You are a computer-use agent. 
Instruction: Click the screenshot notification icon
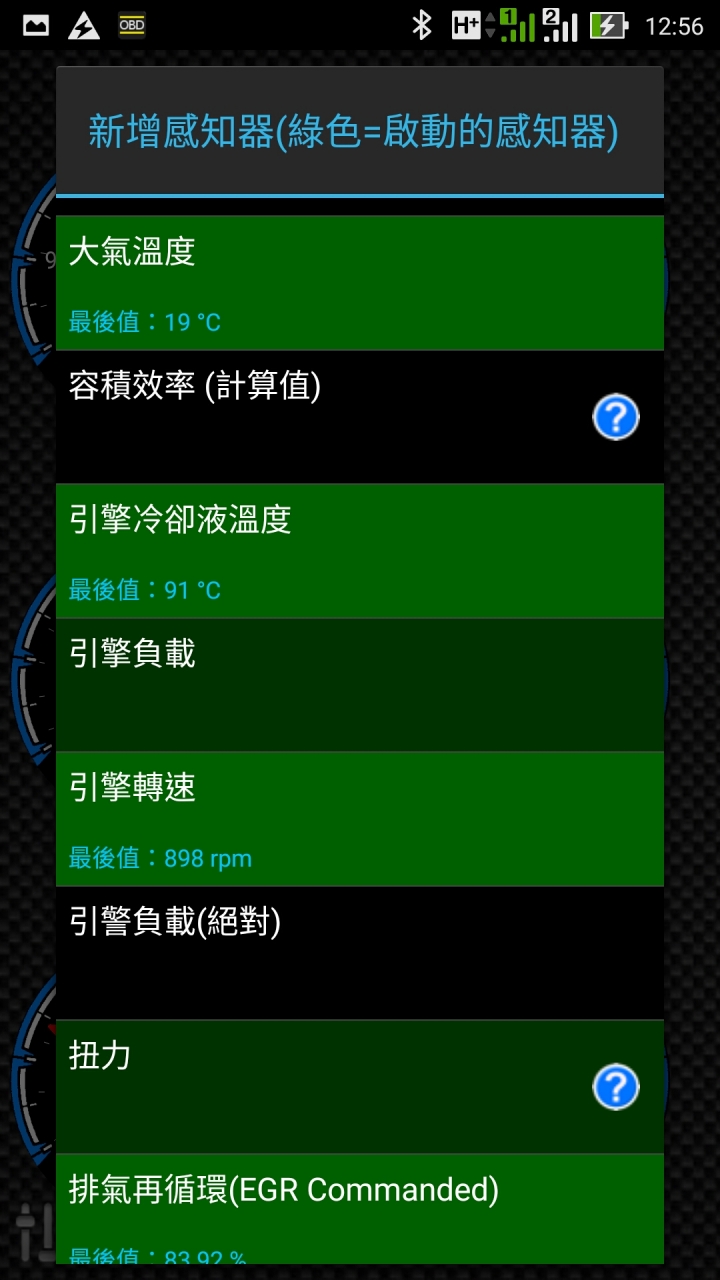pyautogui.click(x=37, y=25)
